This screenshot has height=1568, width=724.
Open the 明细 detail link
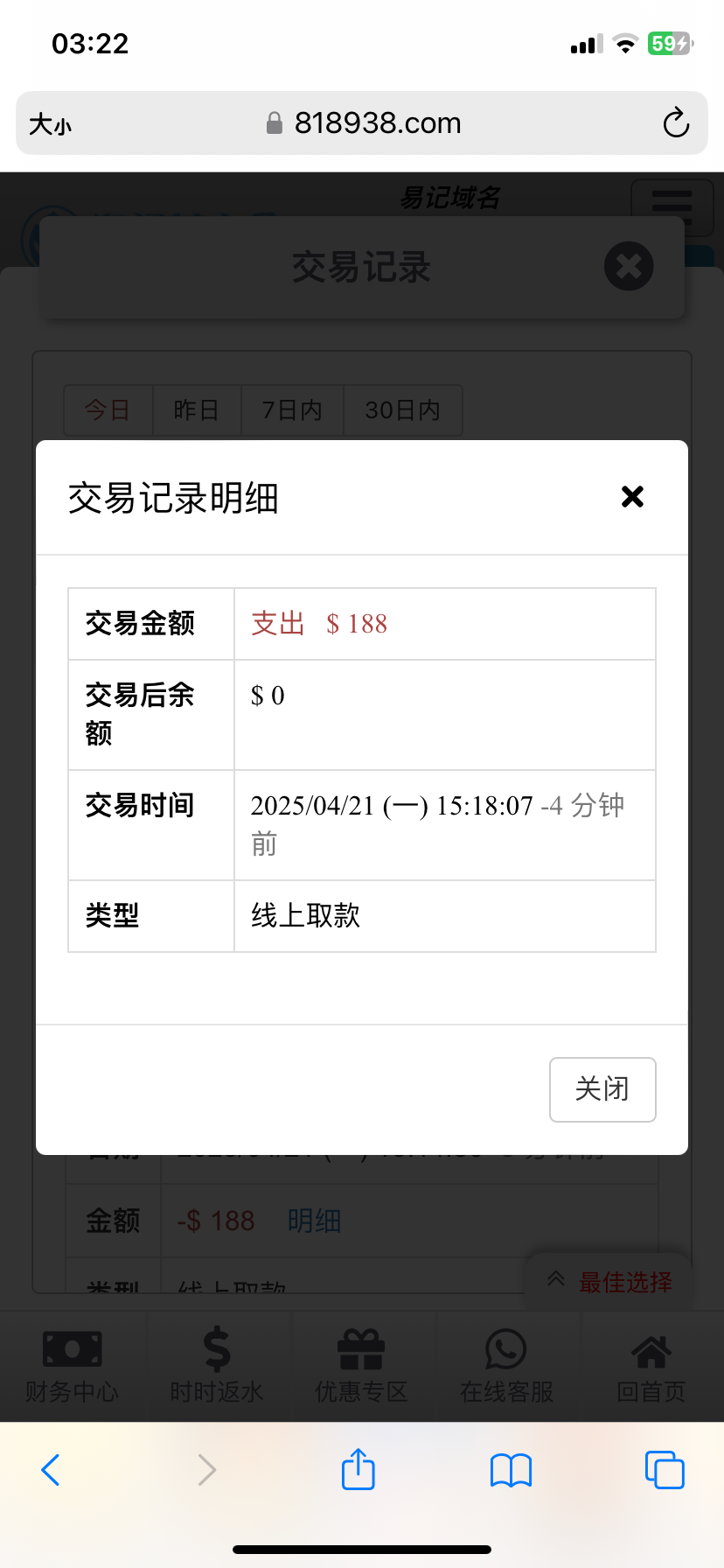click(313, 1220)
